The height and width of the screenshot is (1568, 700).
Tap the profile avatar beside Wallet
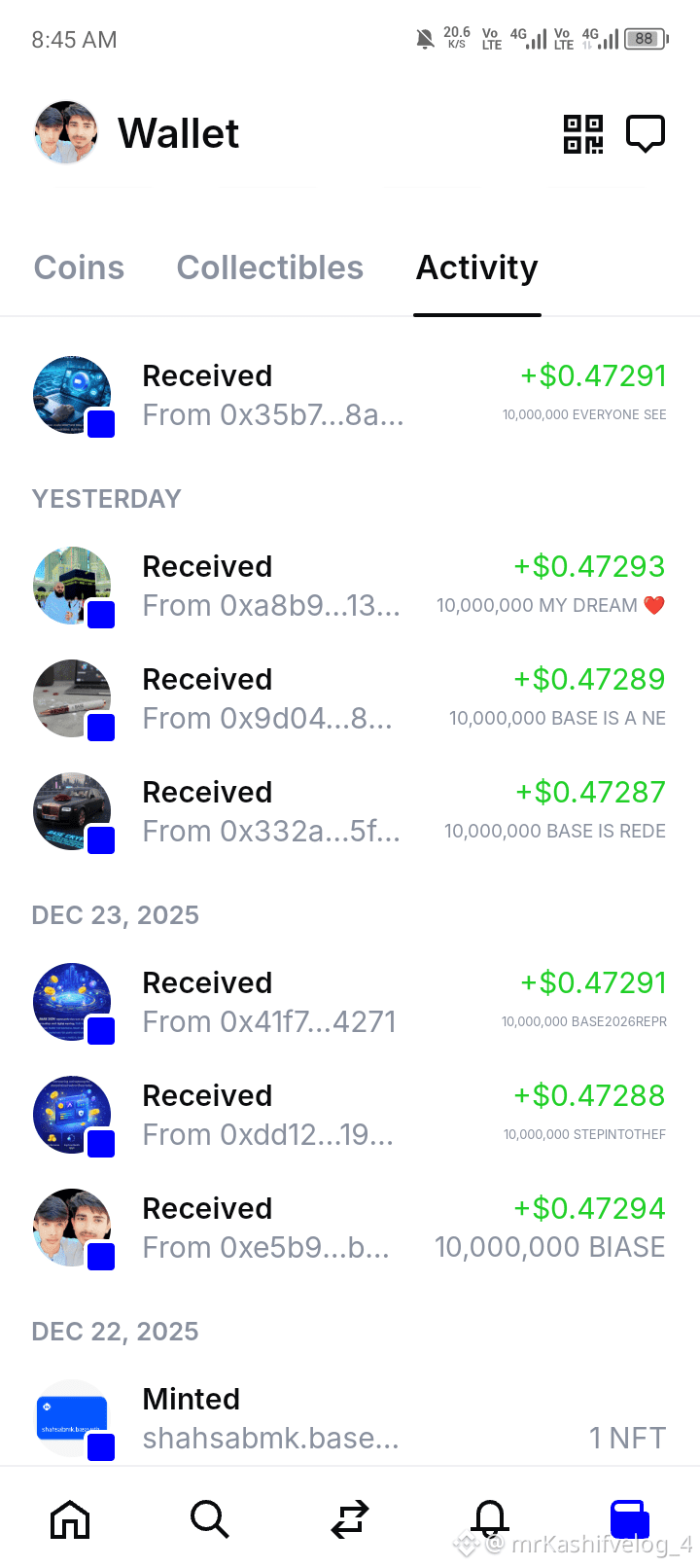click(x=66, y=132)
